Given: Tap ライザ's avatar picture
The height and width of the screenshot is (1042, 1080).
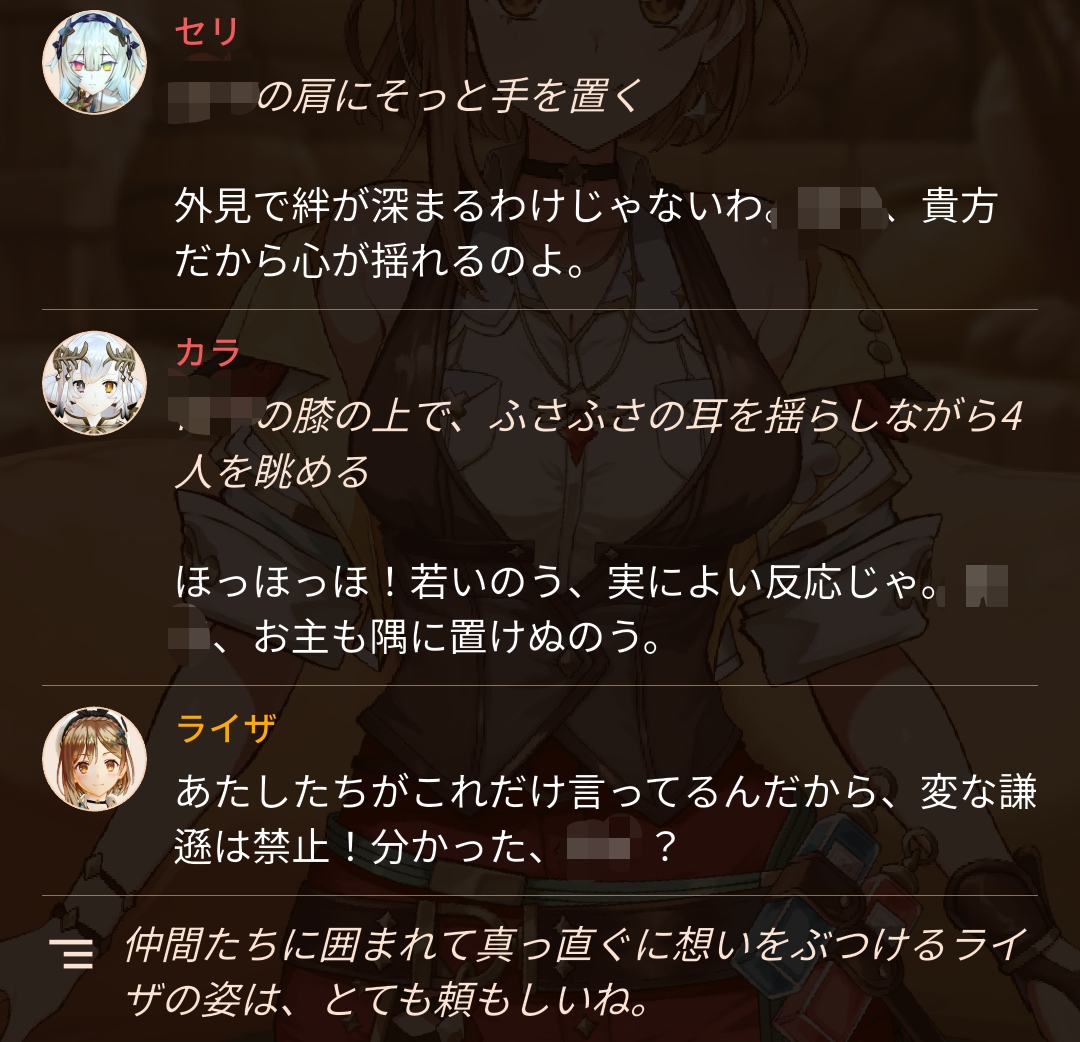Looking at the screenshot, I should point(94,758).
